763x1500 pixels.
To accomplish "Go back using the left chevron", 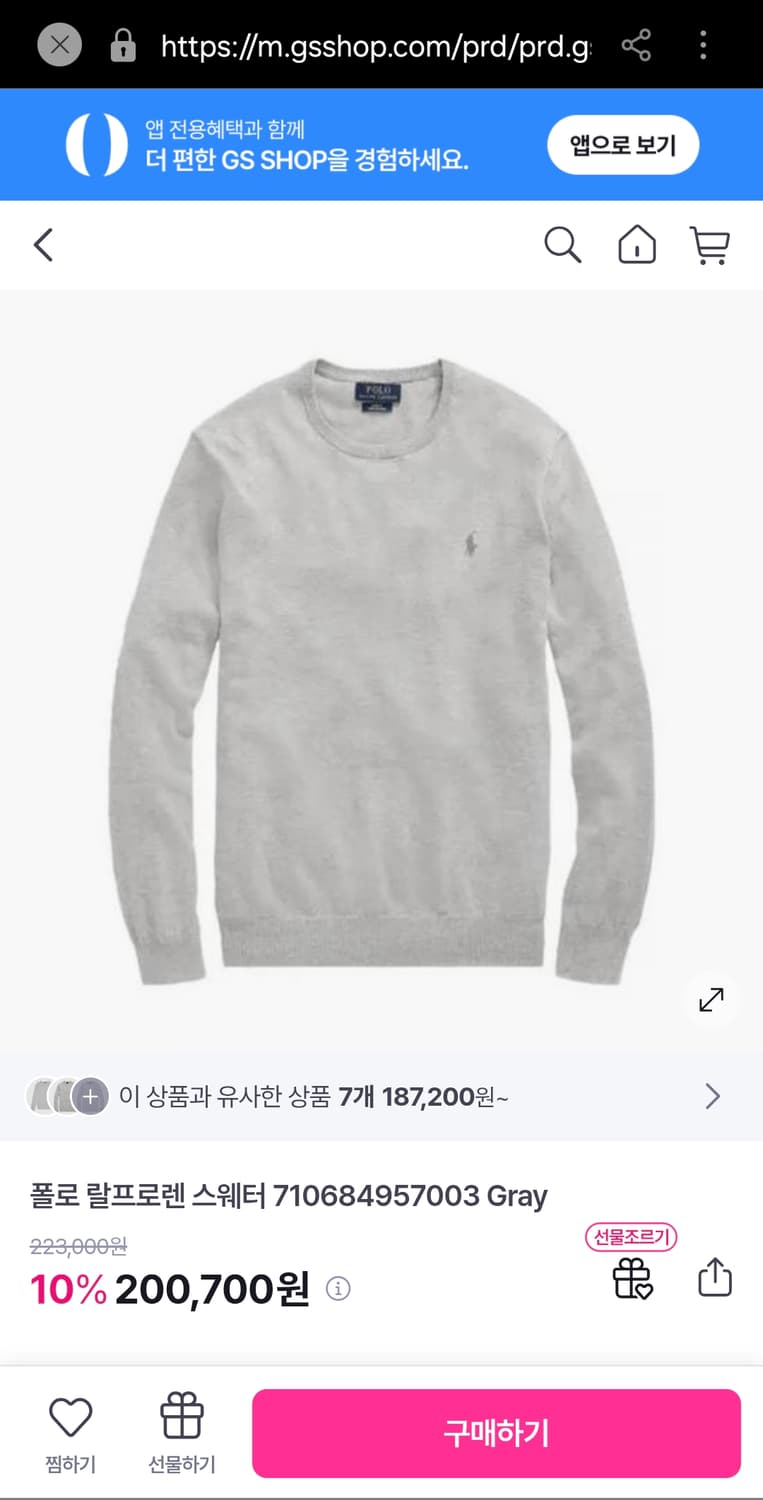I will [x=42, y=245].
